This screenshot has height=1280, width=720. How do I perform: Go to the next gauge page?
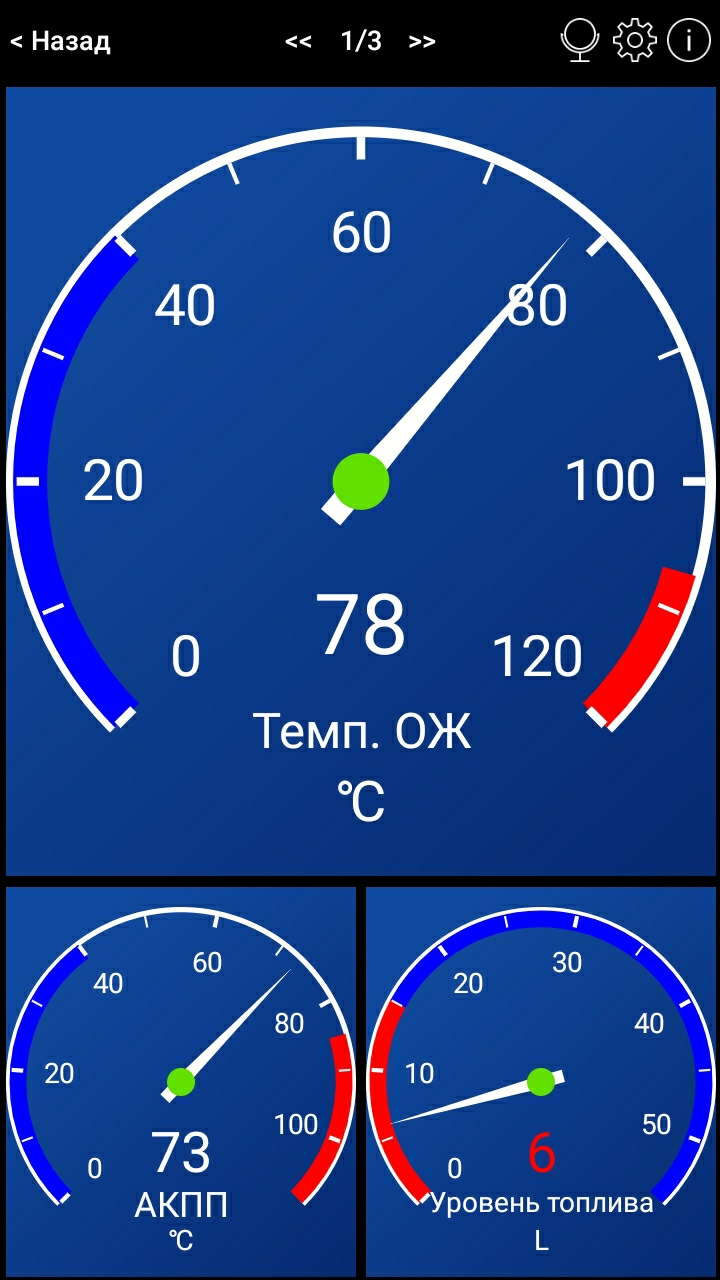(422, 41)
